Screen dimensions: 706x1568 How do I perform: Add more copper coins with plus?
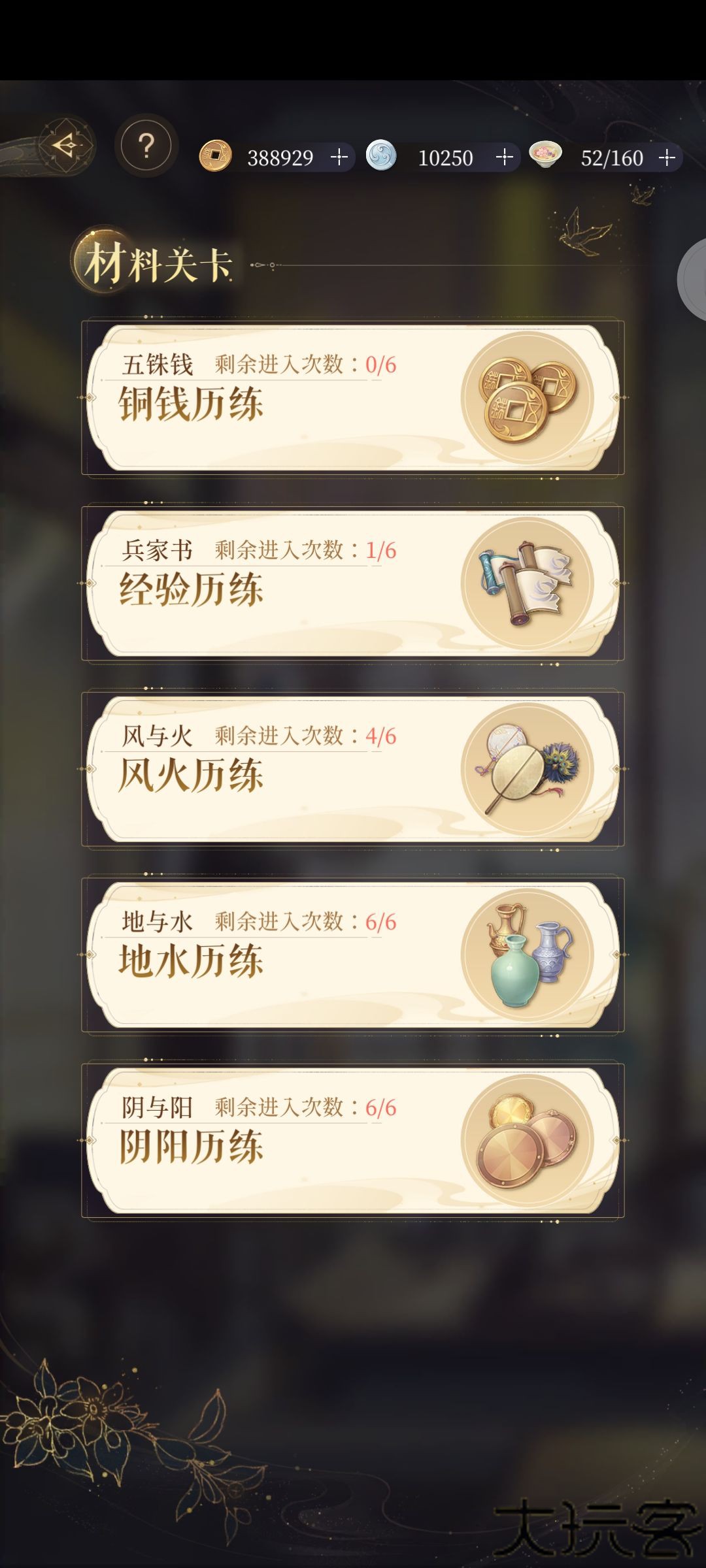coord(339,157)
